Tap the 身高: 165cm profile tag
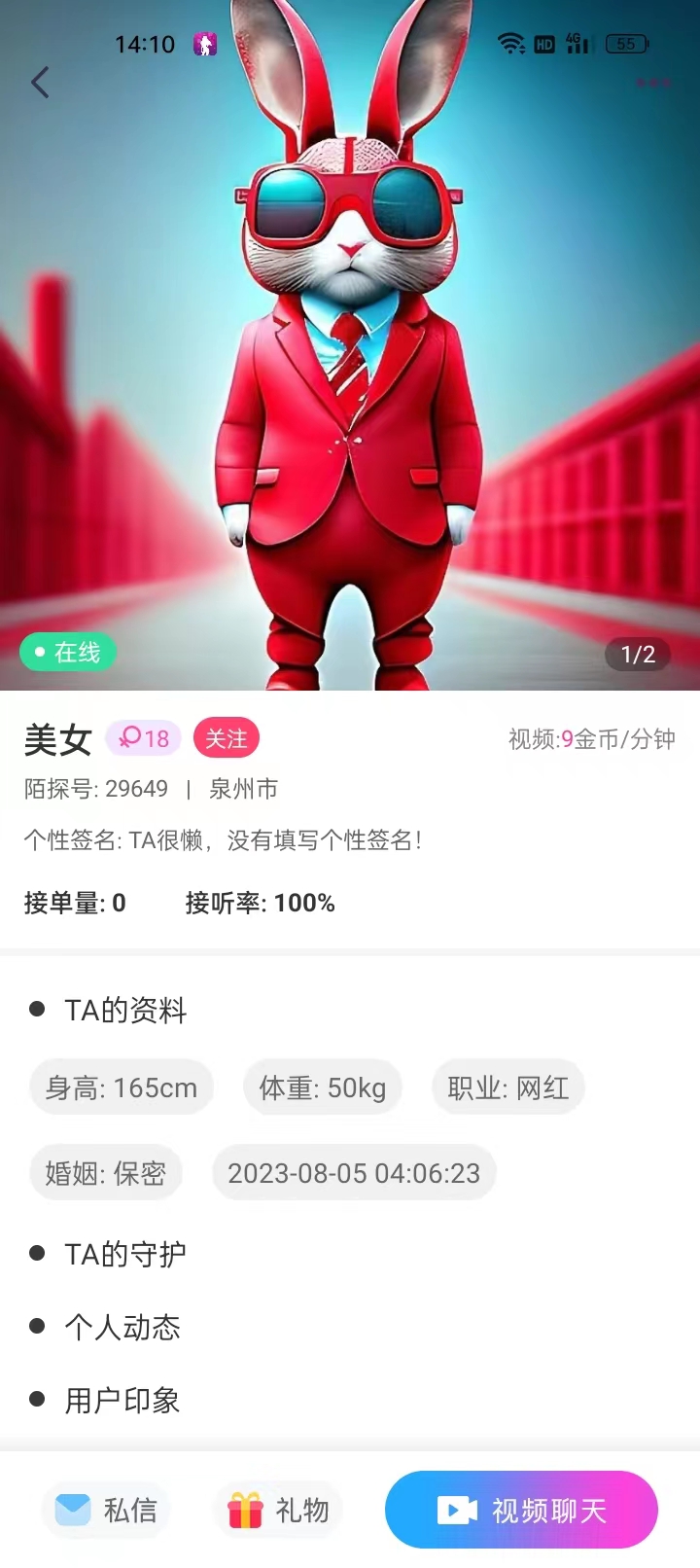Screen dimensions: 700x1568 point(121,1087)
